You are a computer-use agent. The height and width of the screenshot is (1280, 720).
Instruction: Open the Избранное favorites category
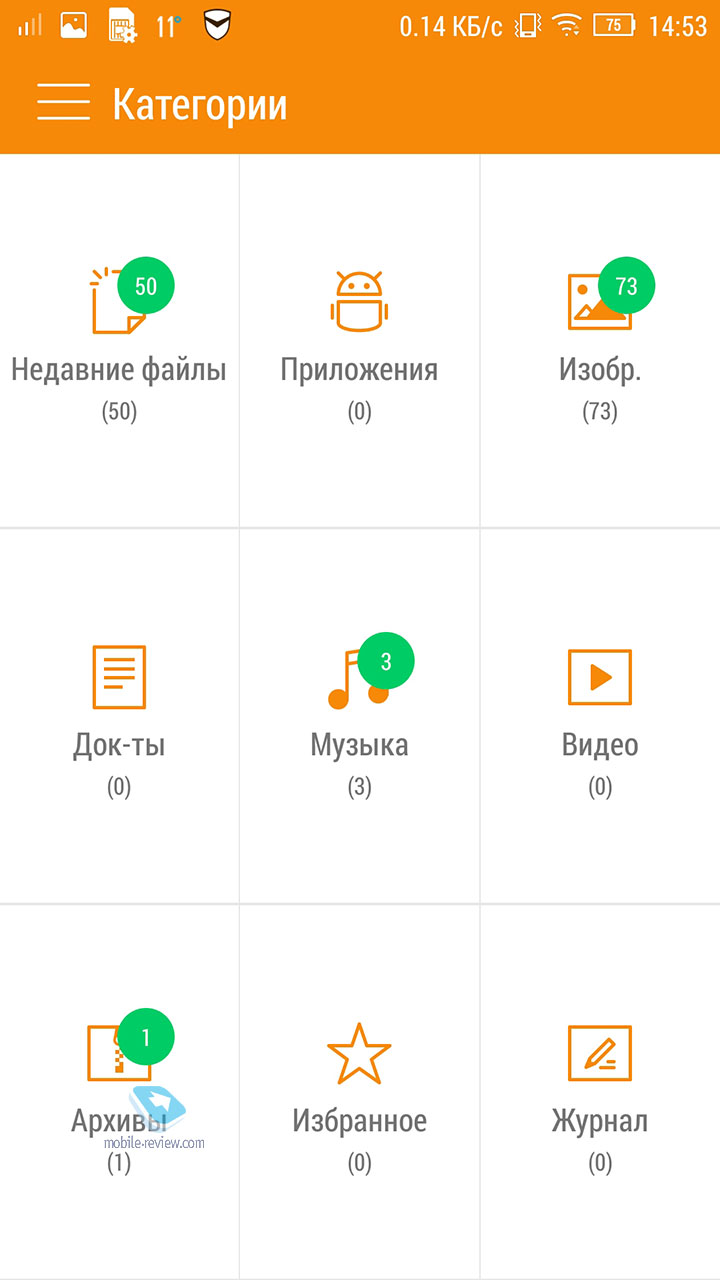359,1091
